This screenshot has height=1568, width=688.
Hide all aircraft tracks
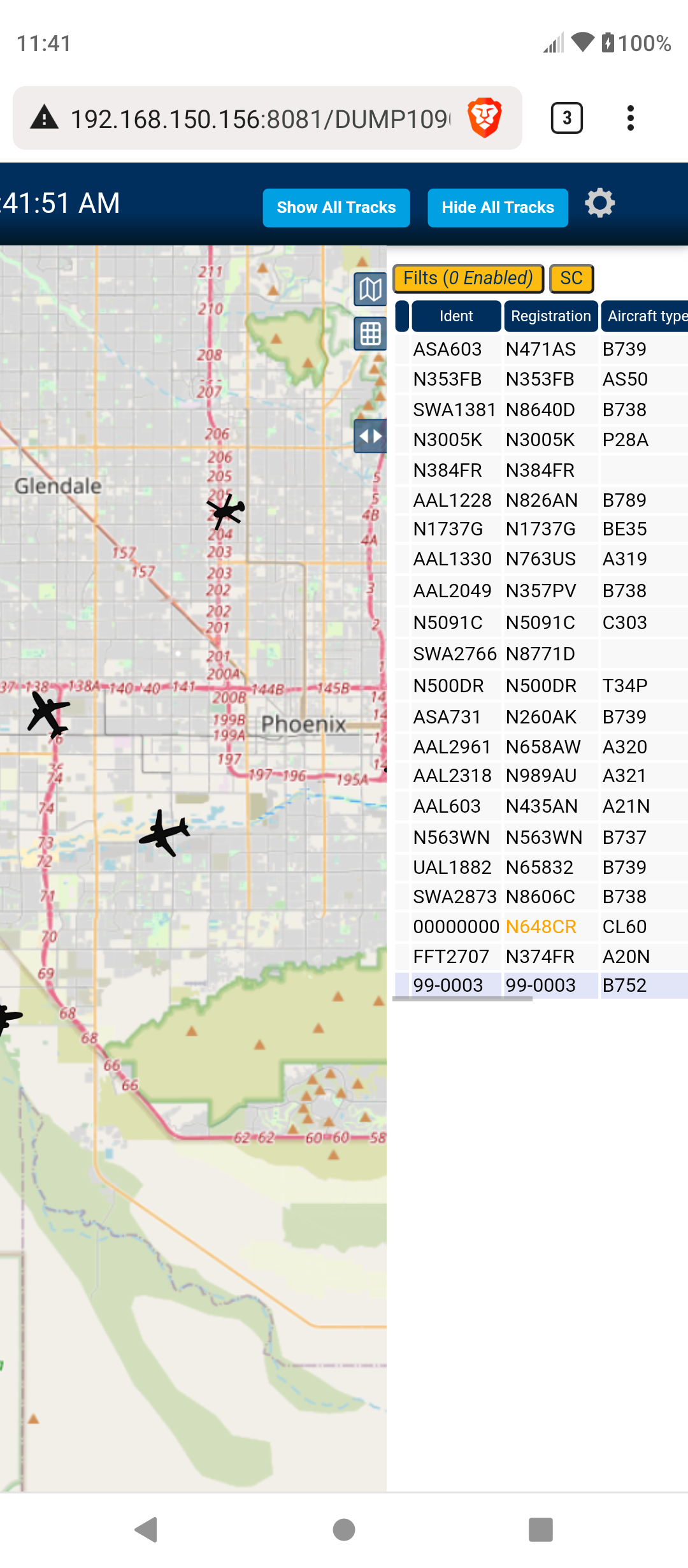tap(498, 208)
